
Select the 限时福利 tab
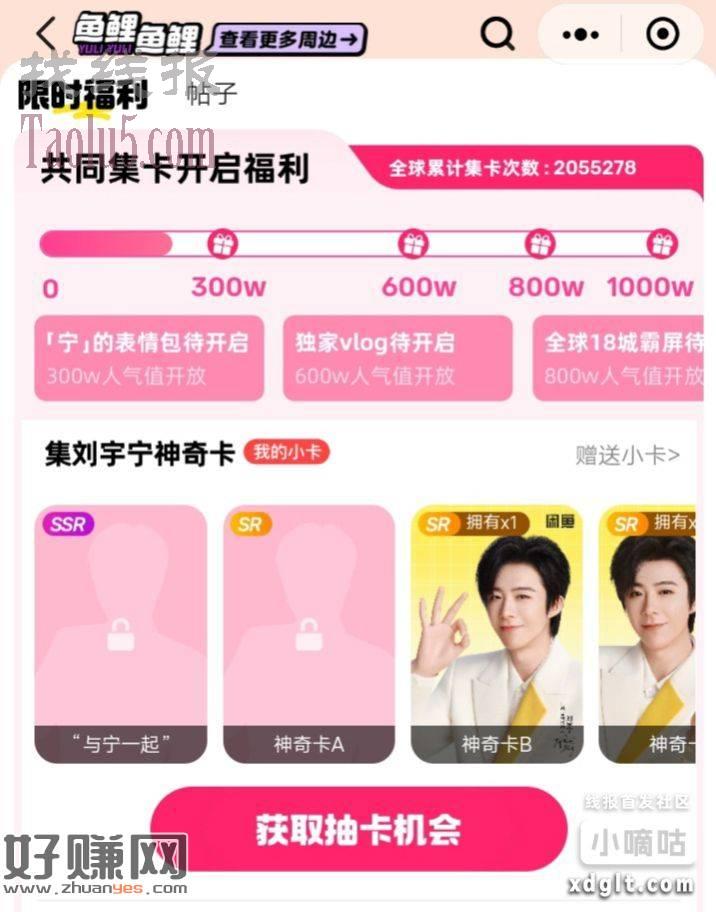point(83,94)
